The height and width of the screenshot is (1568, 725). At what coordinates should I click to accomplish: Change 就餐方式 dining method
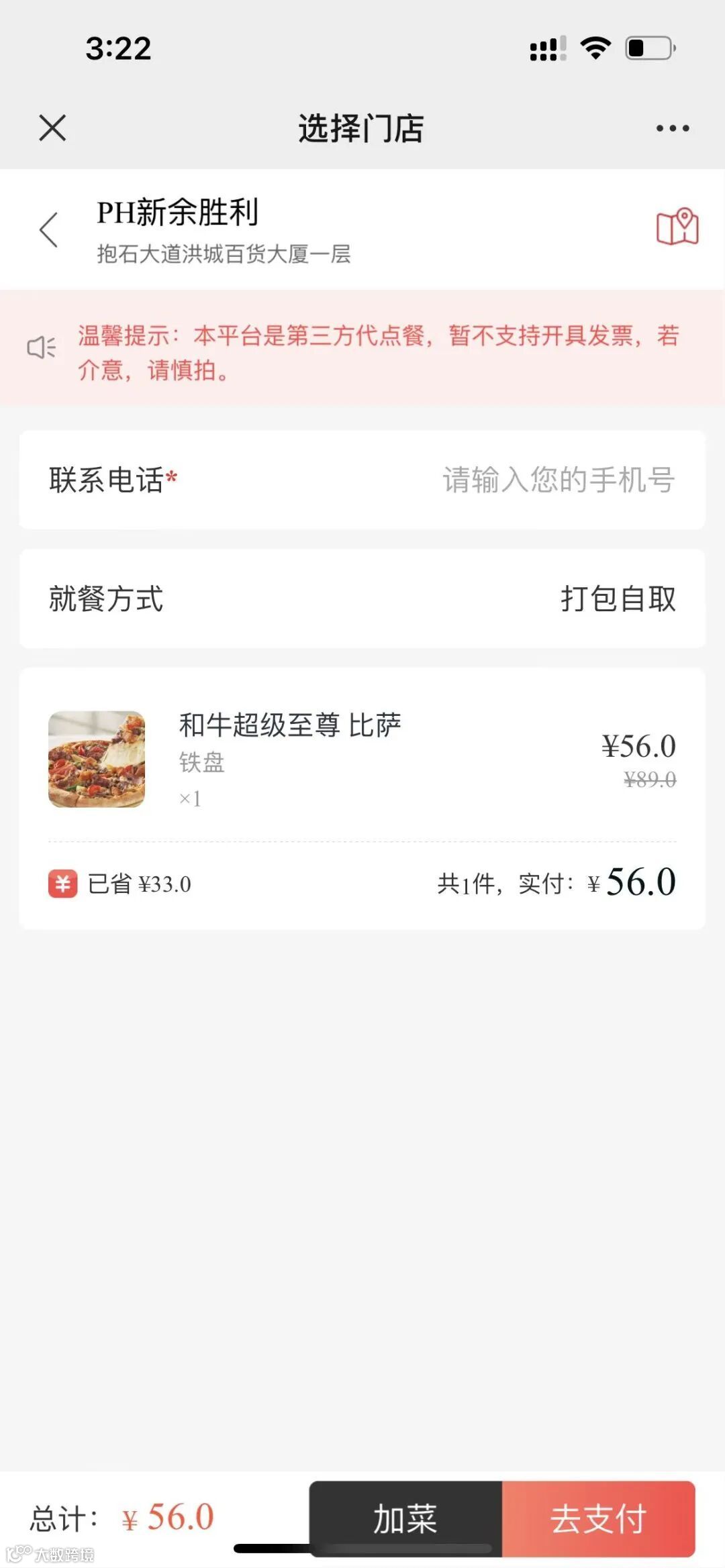click(x=618, y=598)
